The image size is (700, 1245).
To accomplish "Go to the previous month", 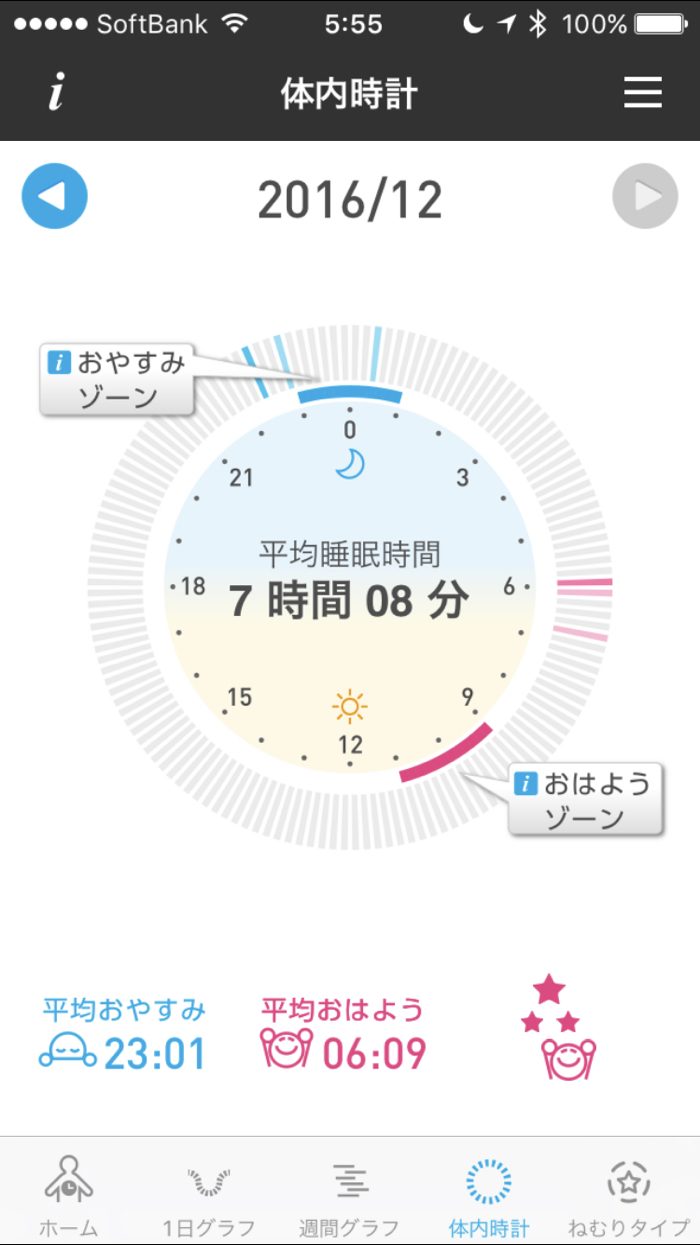I will coord(55,196).
